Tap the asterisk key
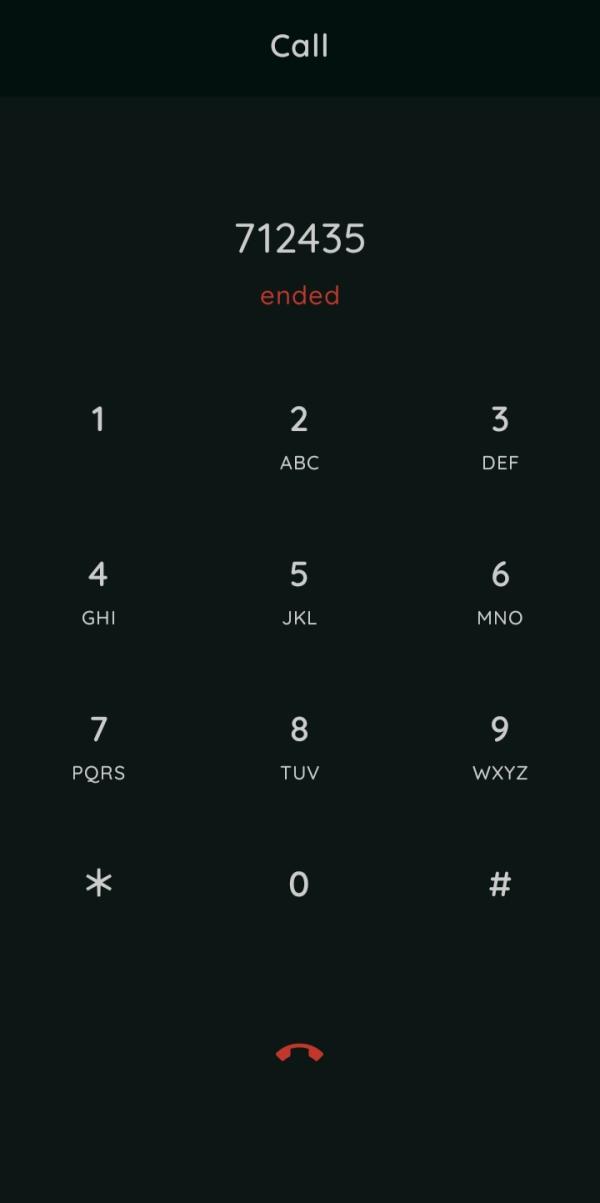This screenshot has height=1203, width=600. pyautogui.click(x=98, y=884)
